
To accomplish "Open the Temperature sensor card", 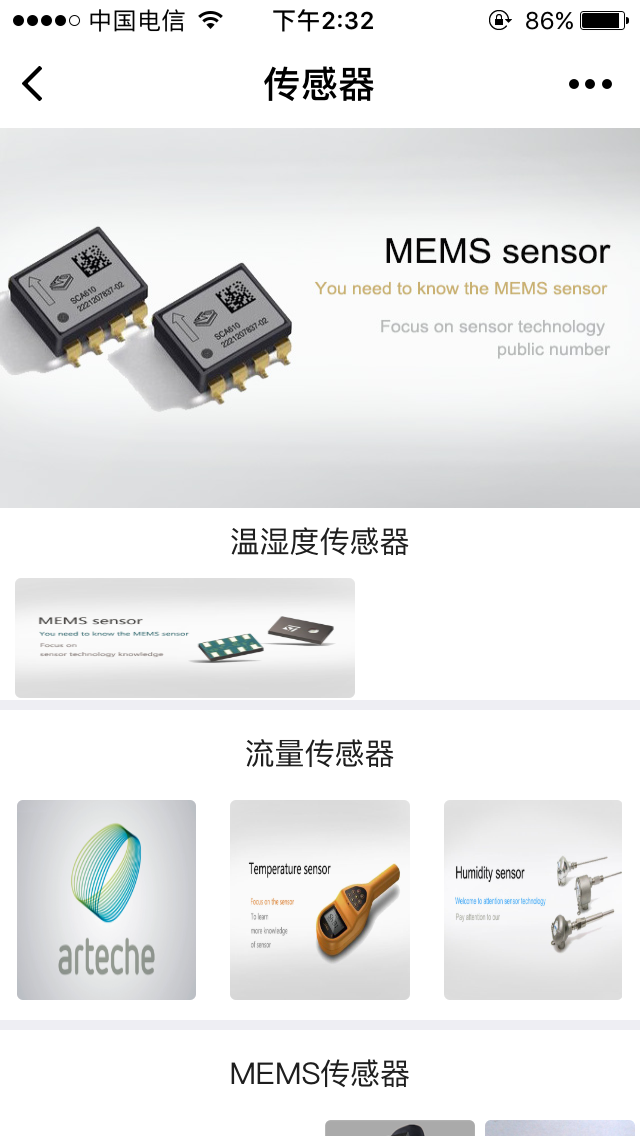I will click(x=320, y=899).
